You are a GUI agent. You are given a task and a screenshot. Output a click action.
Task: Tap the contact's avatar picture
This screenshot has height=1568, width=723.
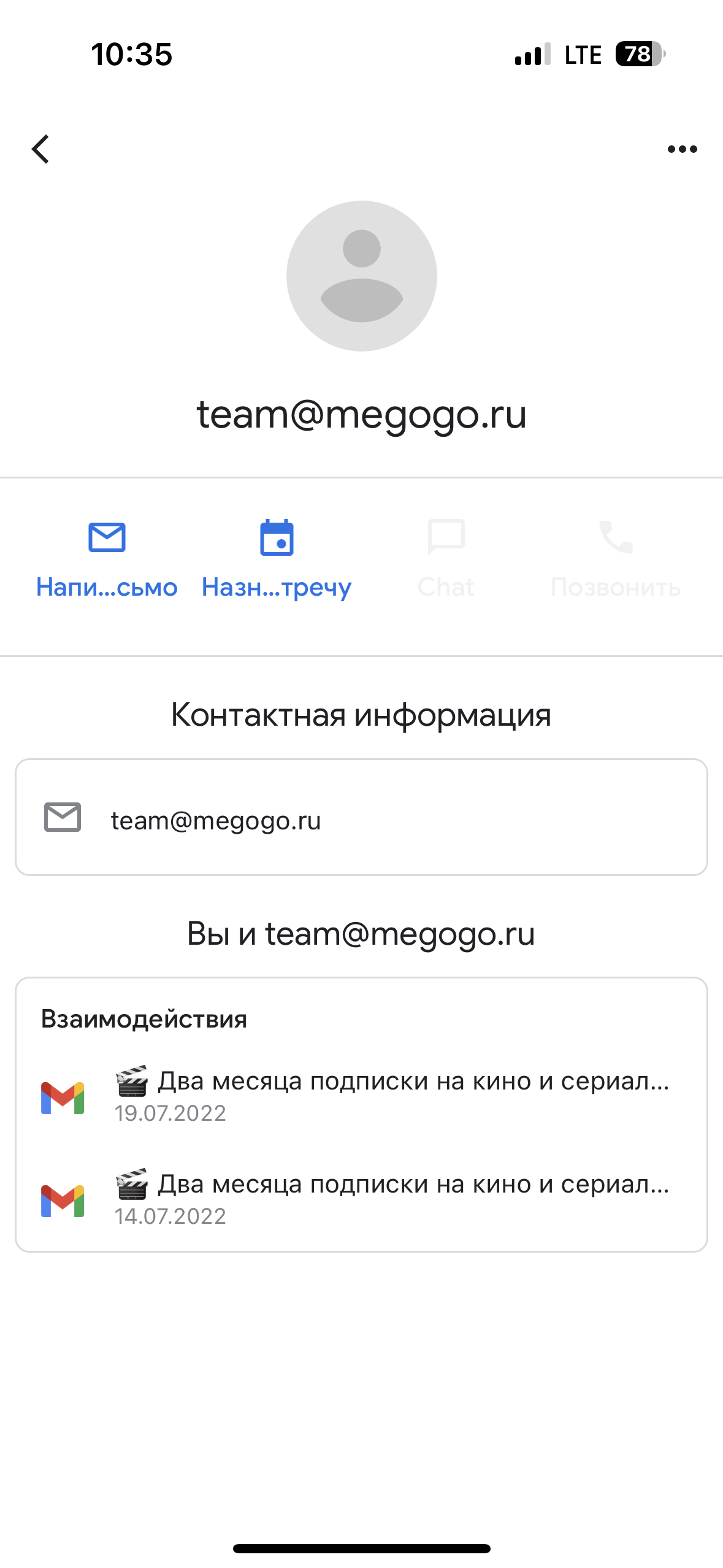click(x=361, y=276)
